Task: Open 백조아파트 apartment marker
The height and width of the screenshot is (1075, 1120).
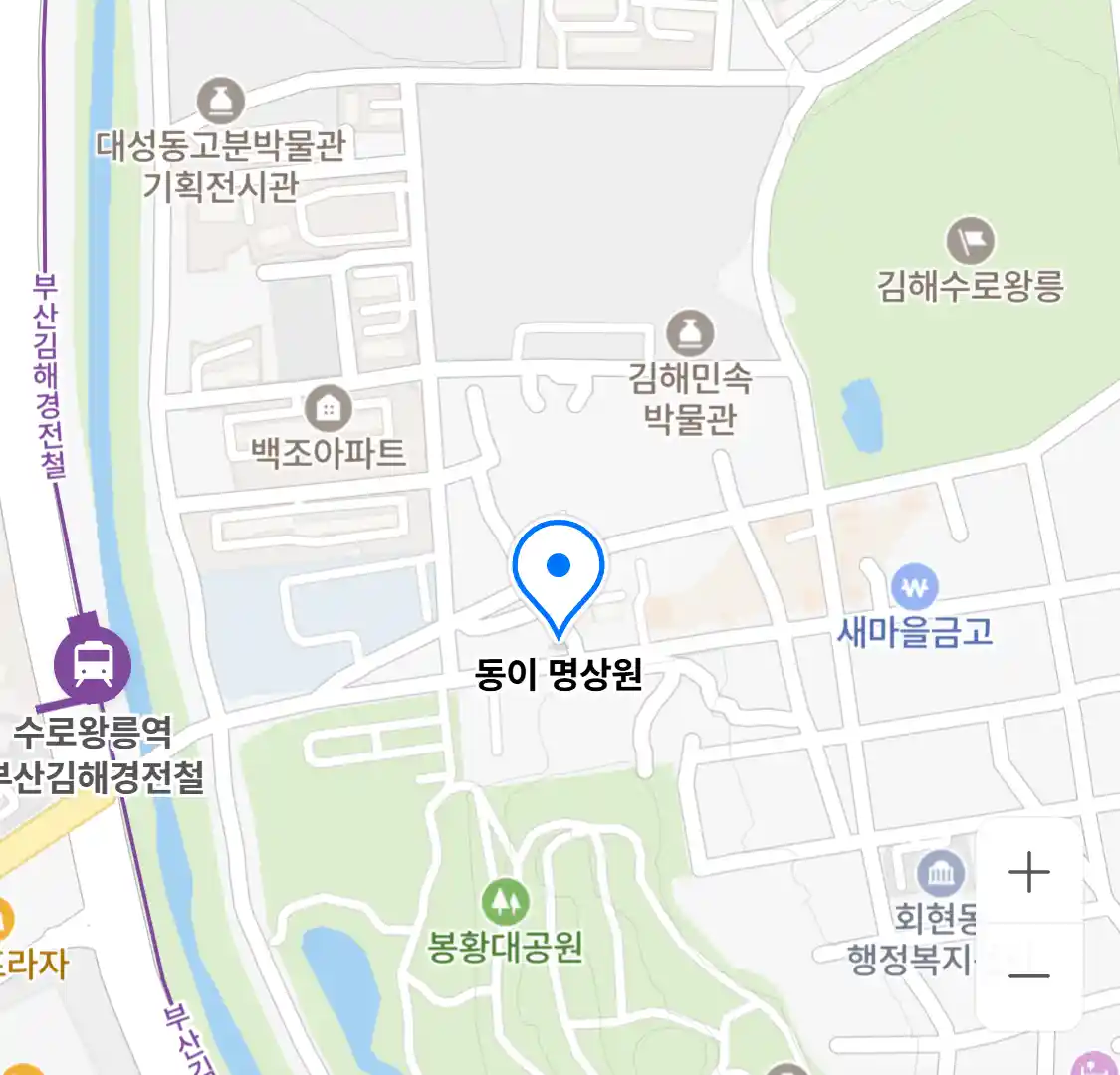Action: pos(327,408)
